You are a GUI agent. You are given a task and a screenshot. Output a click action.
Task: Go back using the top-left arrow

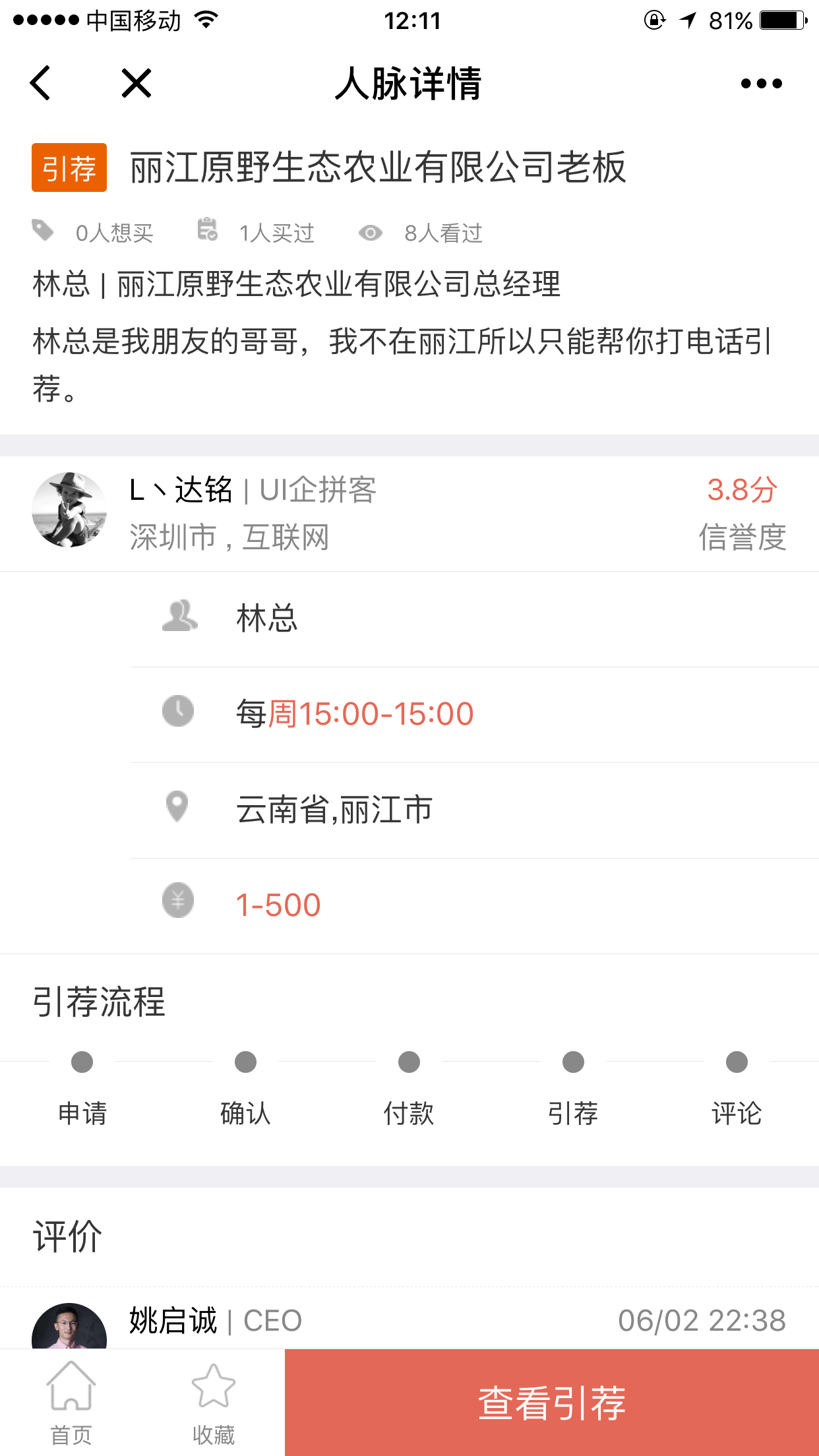40,83
